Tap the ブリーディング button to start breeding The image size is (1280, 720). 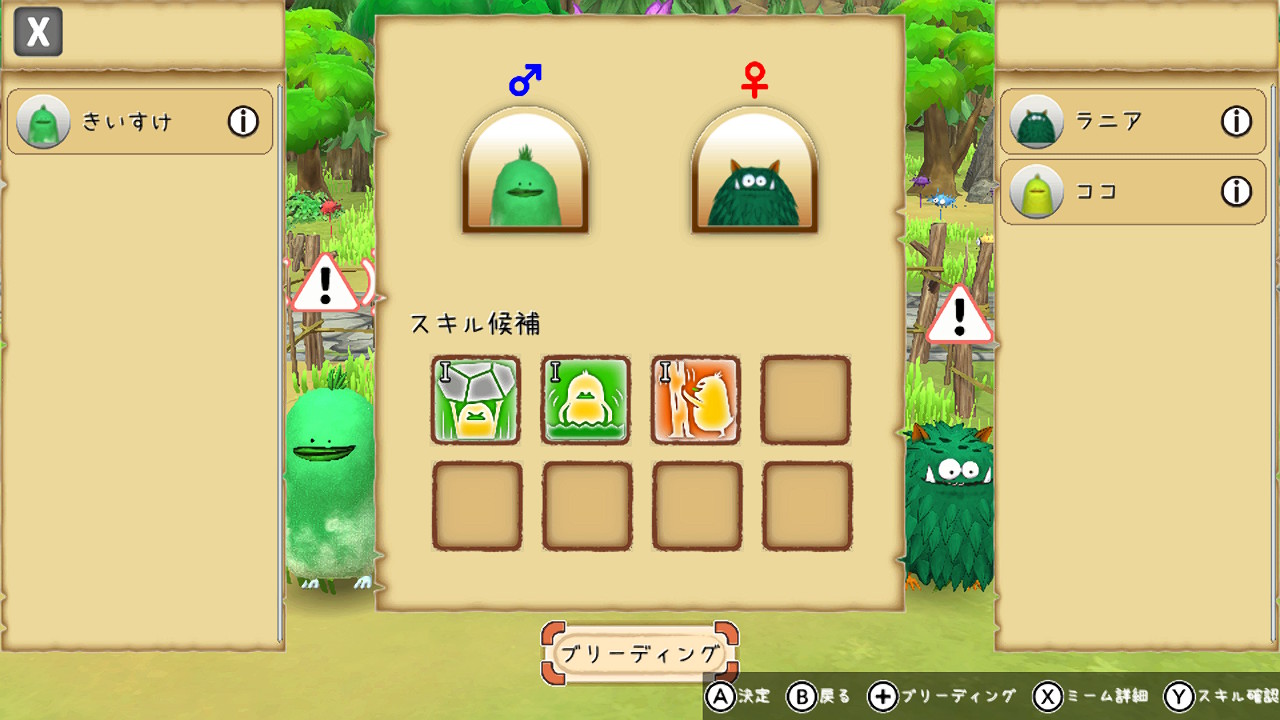tap(640, 655)
